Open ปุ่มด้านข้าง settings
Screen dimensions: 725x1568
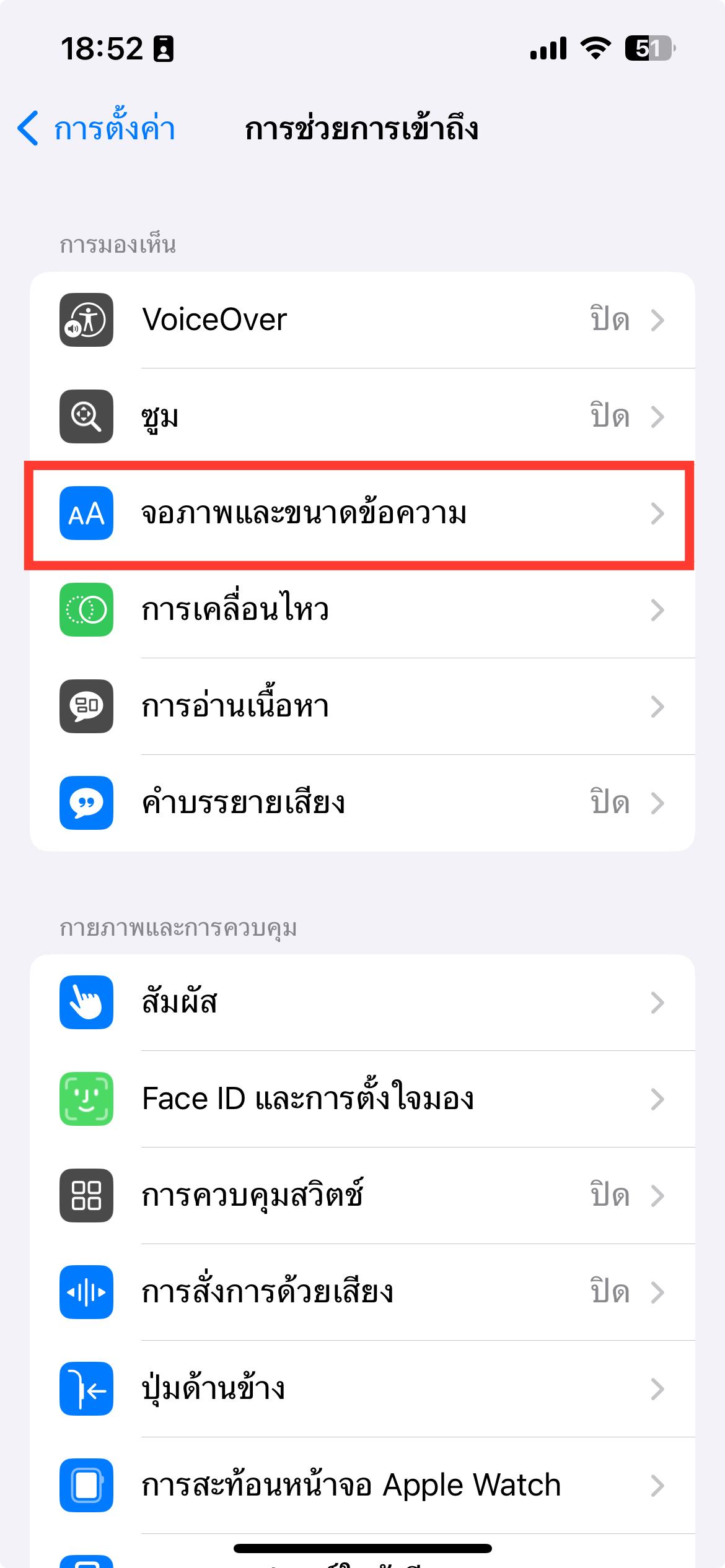[x=362, y=1389]
